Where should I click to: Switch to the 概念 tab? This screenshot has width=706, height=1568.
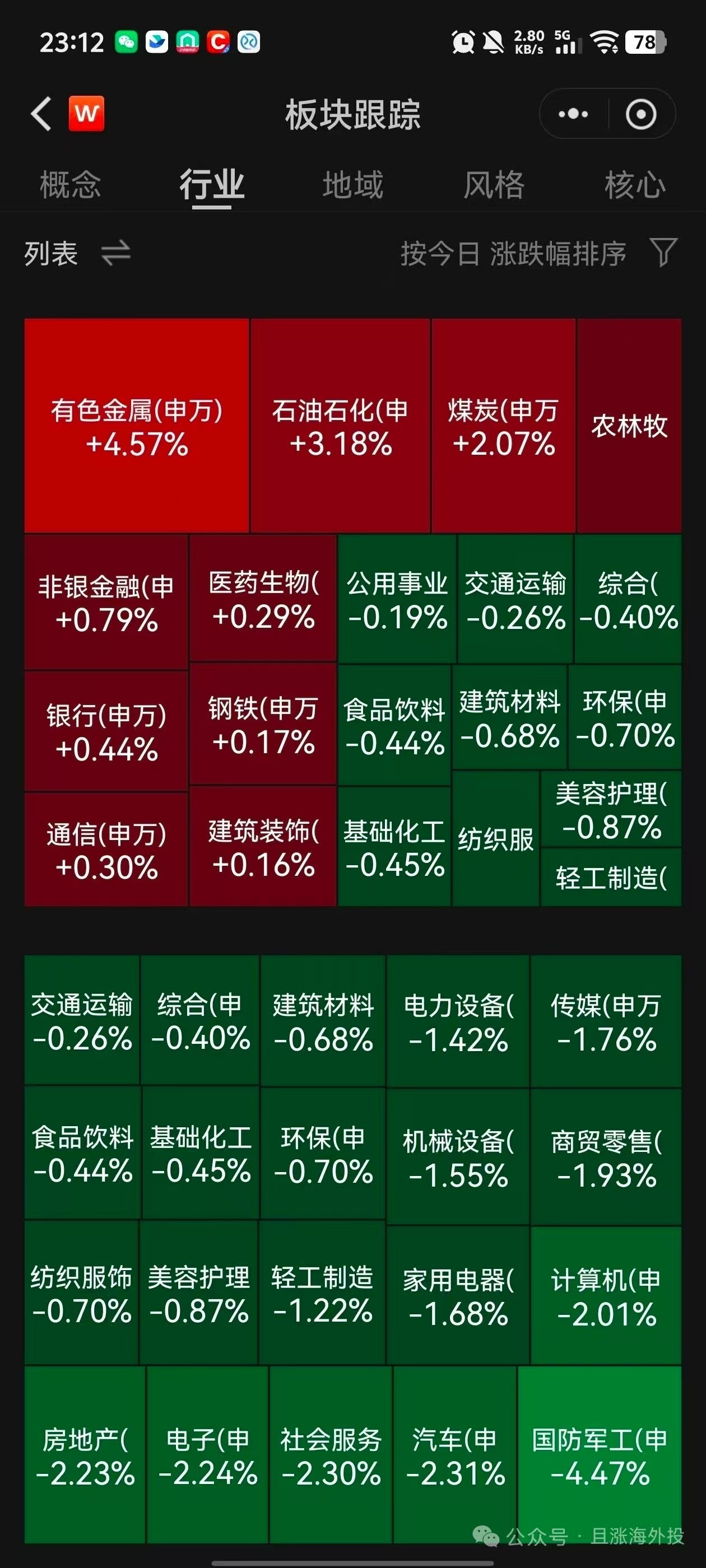[70, 185]
